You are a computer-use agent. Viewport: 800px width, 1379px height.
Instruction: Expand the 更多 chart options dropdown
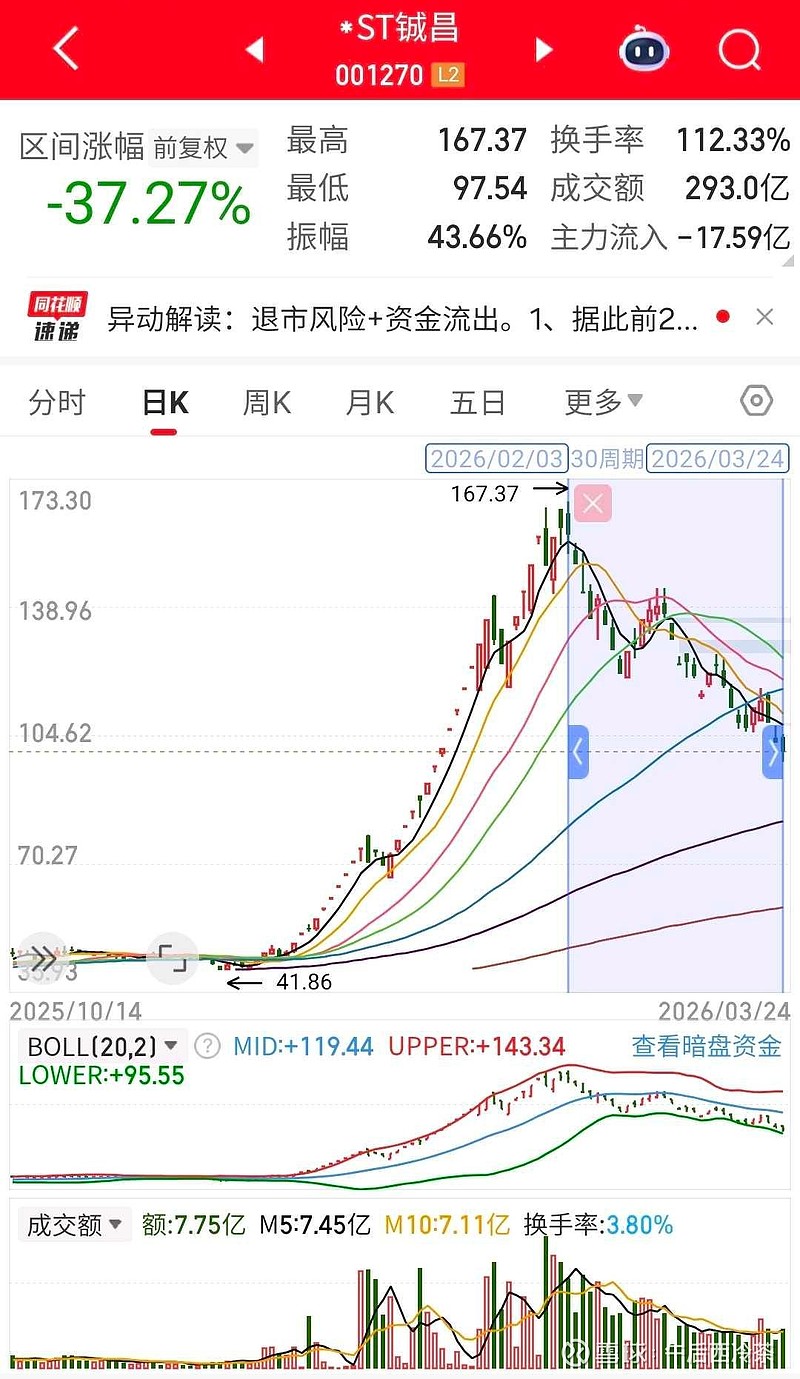[604, 401]
